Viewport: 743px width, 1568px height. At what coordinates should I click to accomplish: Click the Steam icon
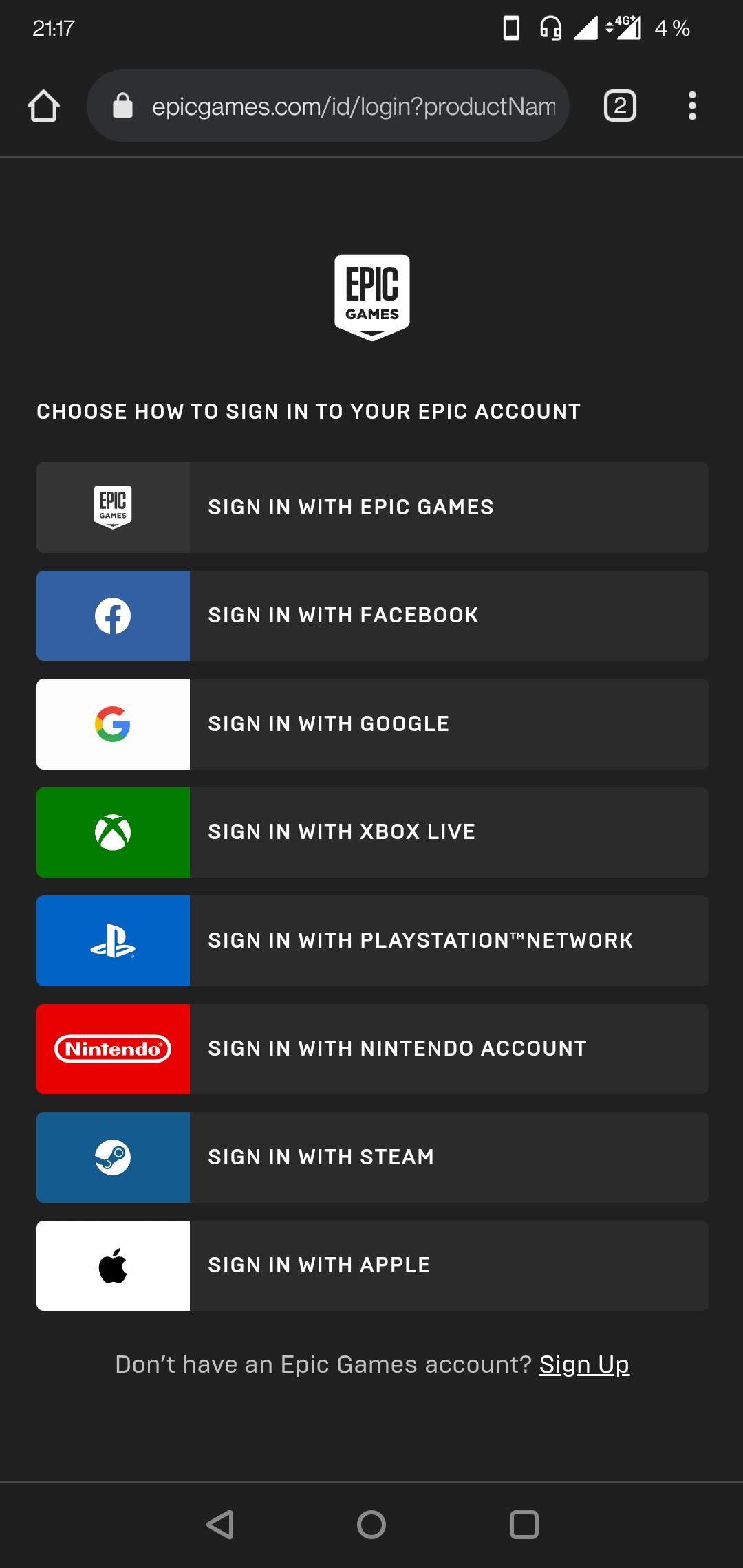(113, 1157)
